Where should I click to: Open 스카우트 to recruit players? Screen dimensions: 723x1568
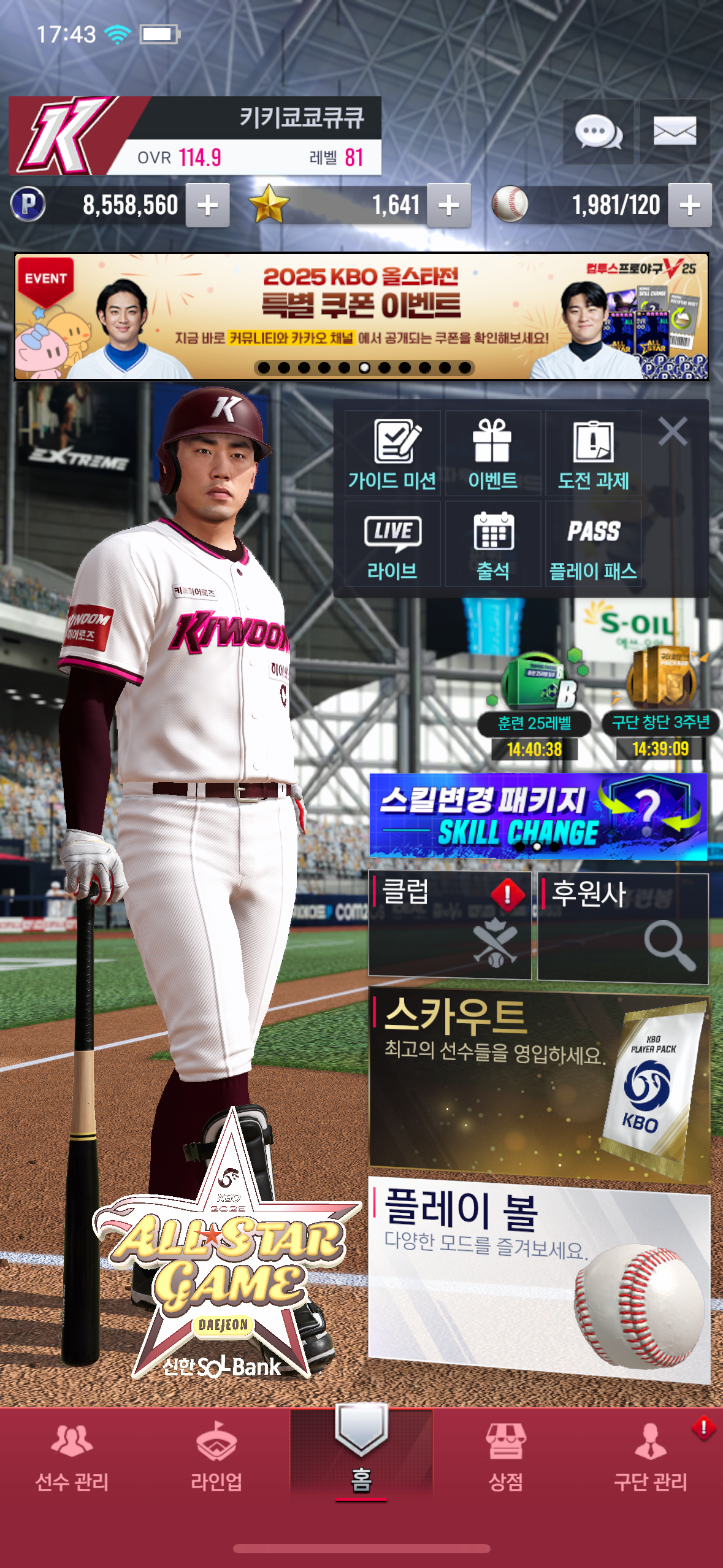(x=539, y=1085)
